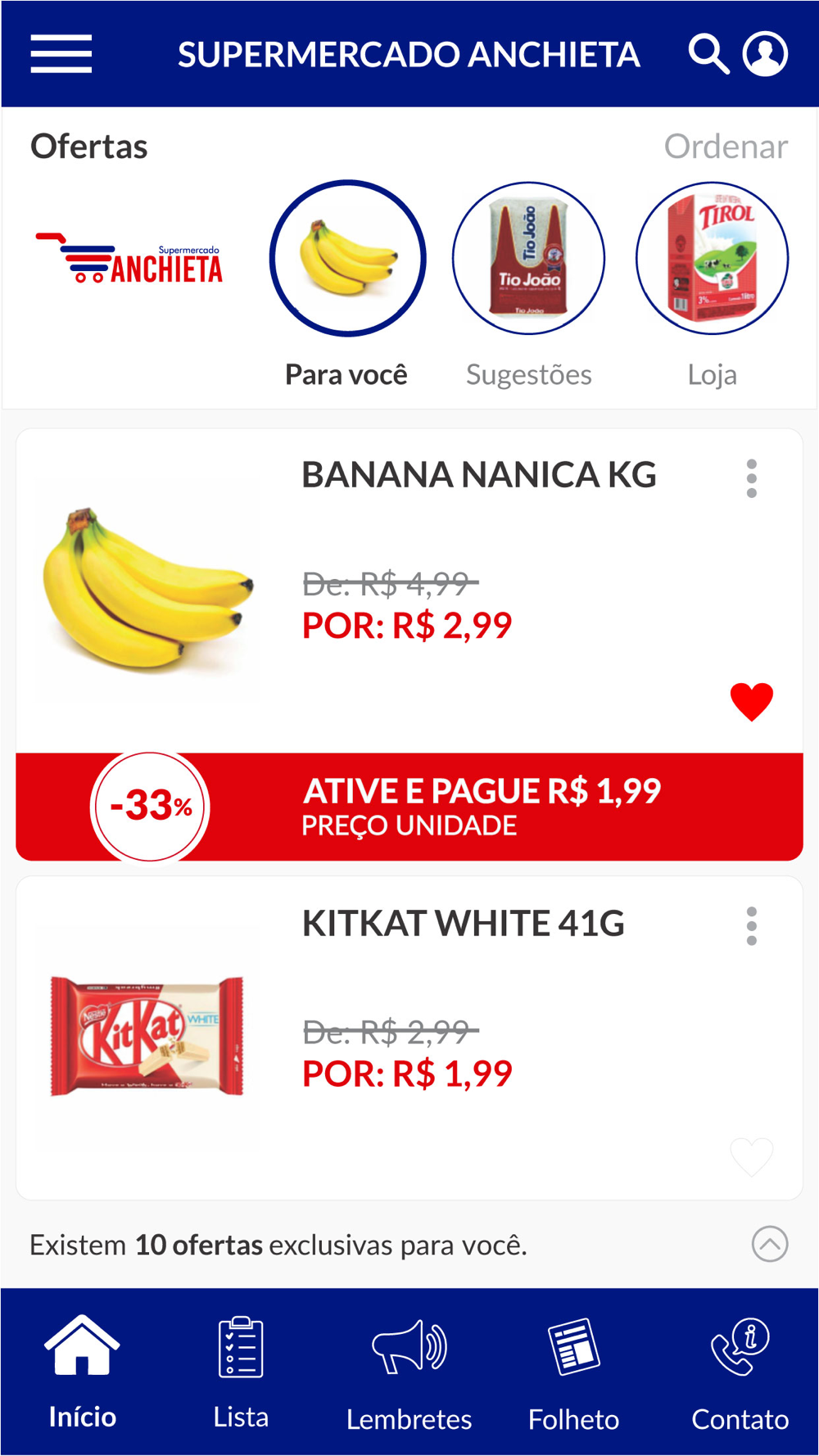The width and height of the screenshot is (819, 1456).
Task: Open more options for KitKat White 41G
Action: point(752,927)
